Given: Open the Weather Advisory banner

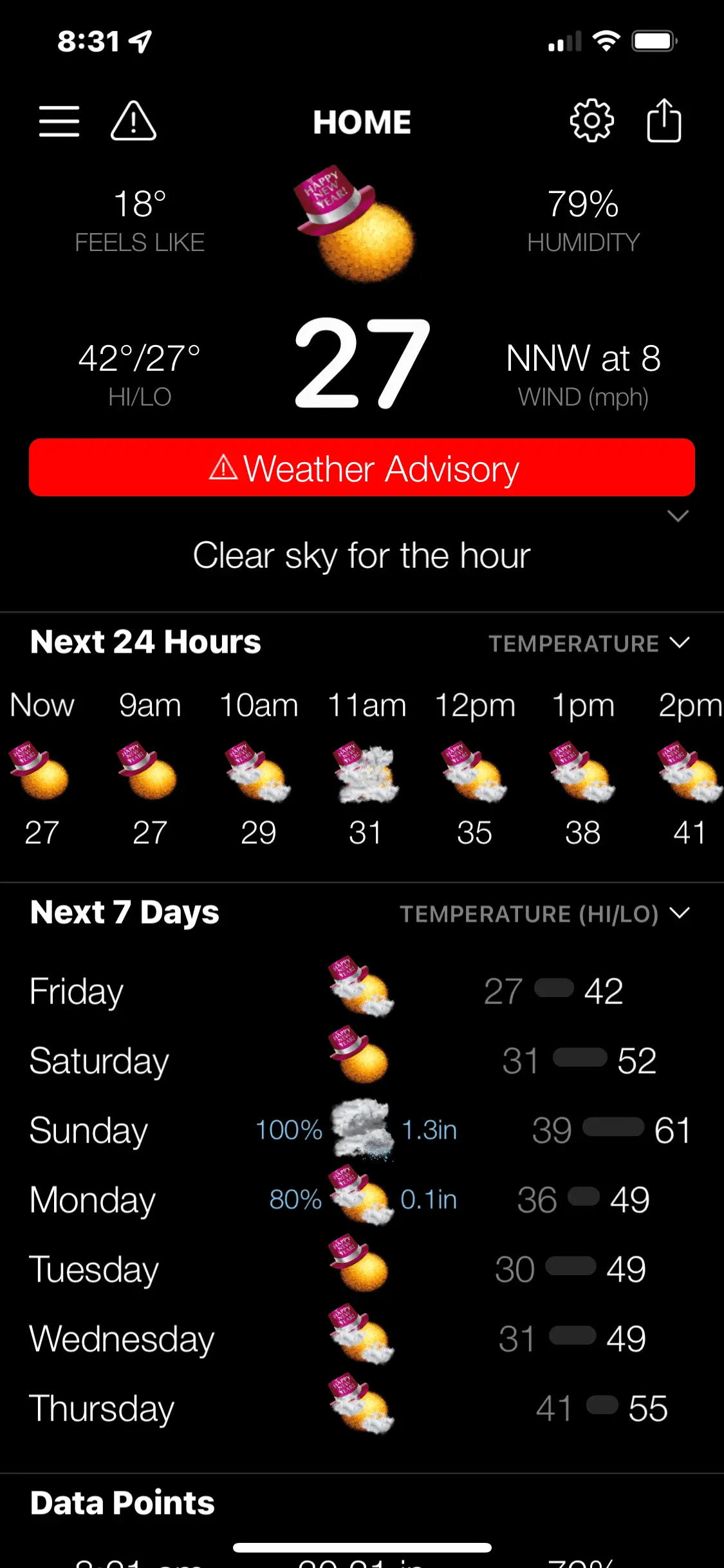Looking at the screenshot, I should click(x=362, y=468).
